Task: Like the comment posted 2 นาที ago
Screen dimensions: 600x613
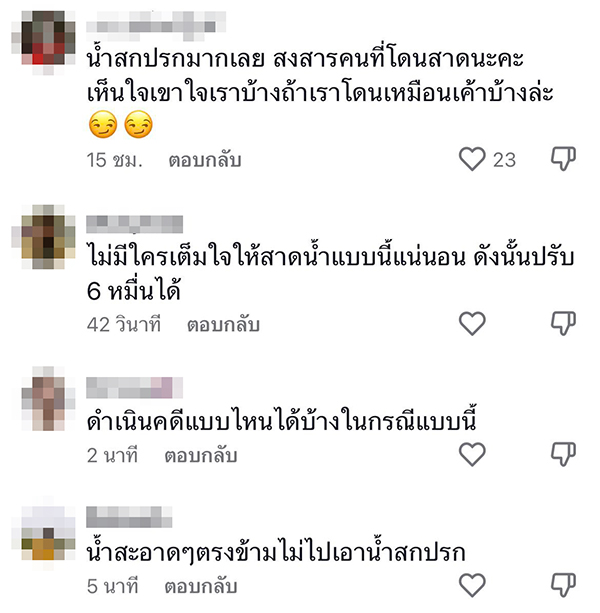Action: tap(471, 455)
